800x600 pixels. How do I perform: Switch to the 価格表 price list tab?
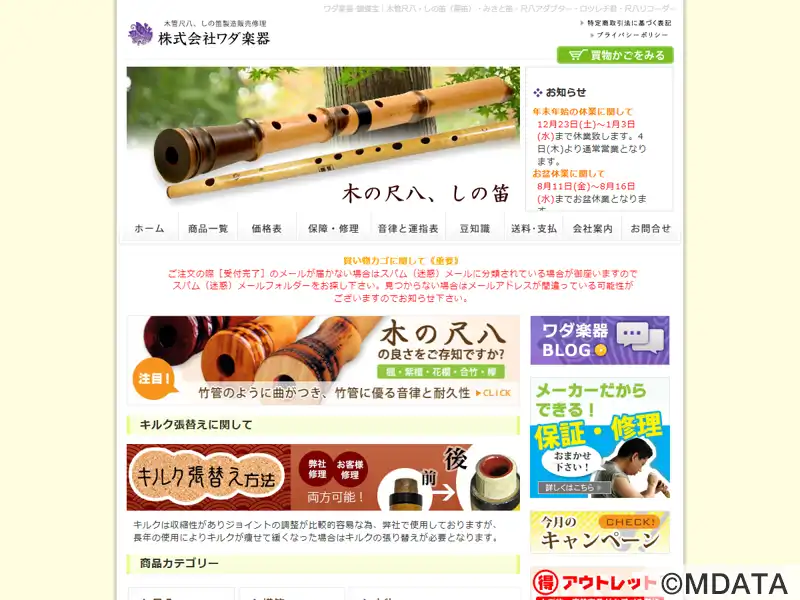[x=267, y=228]
